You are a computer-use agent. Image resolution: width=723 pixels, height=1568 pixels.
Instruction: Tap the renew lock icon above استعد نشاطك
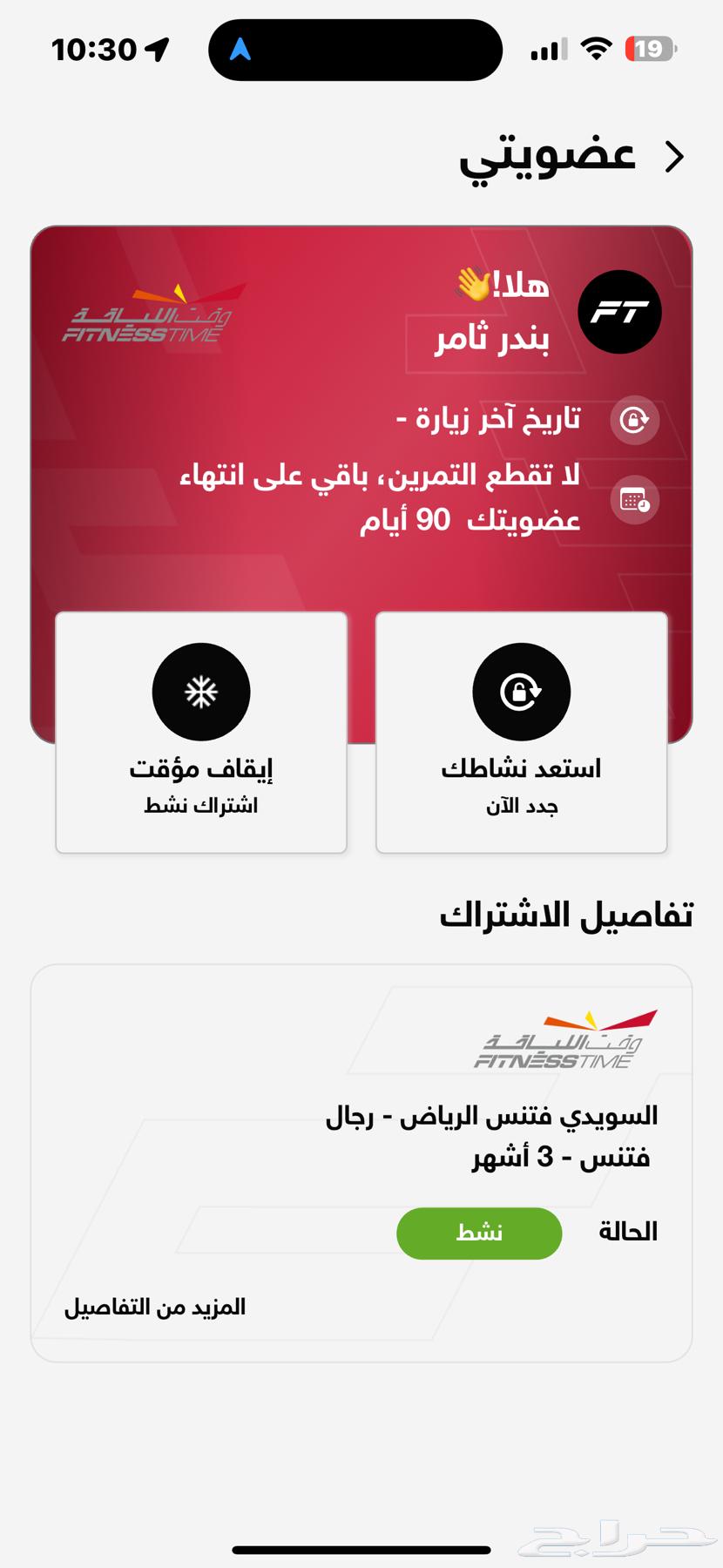coord(521,691)
